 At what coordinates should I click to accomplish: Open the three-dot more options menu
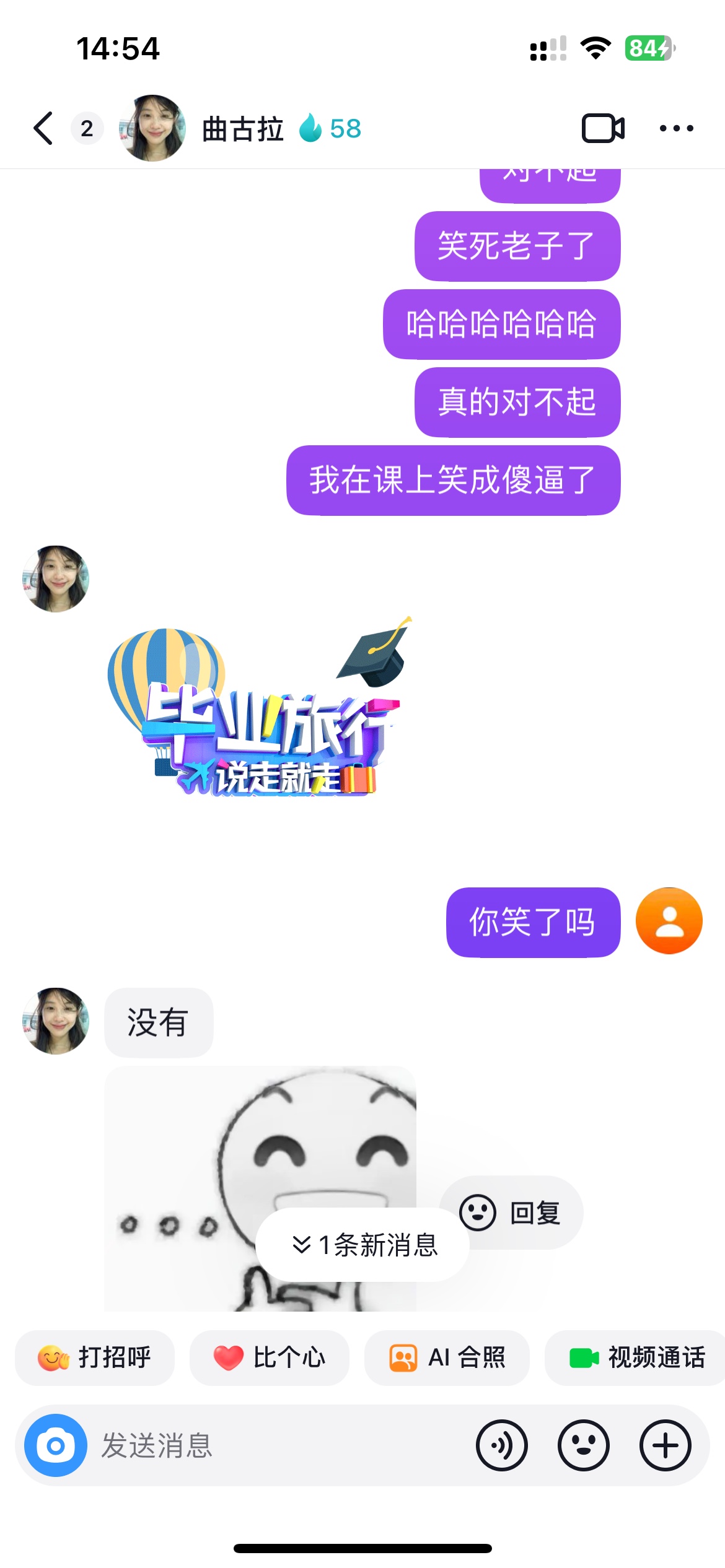pyautogui.click(x=676, y=128)
